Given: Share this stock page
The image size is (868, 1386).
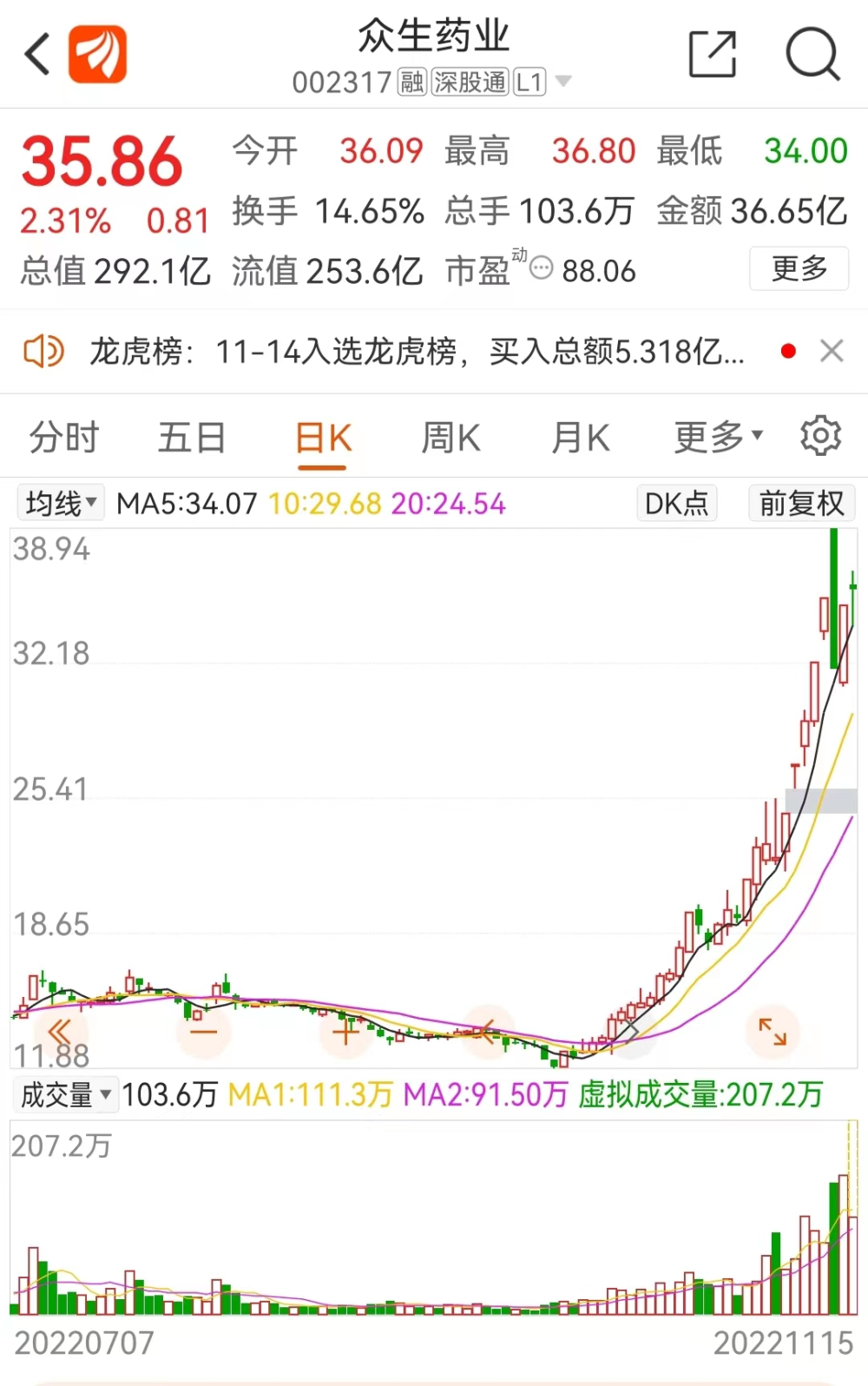Looking at the screenshot, I should pyautogui.click(x=712, y=54).
